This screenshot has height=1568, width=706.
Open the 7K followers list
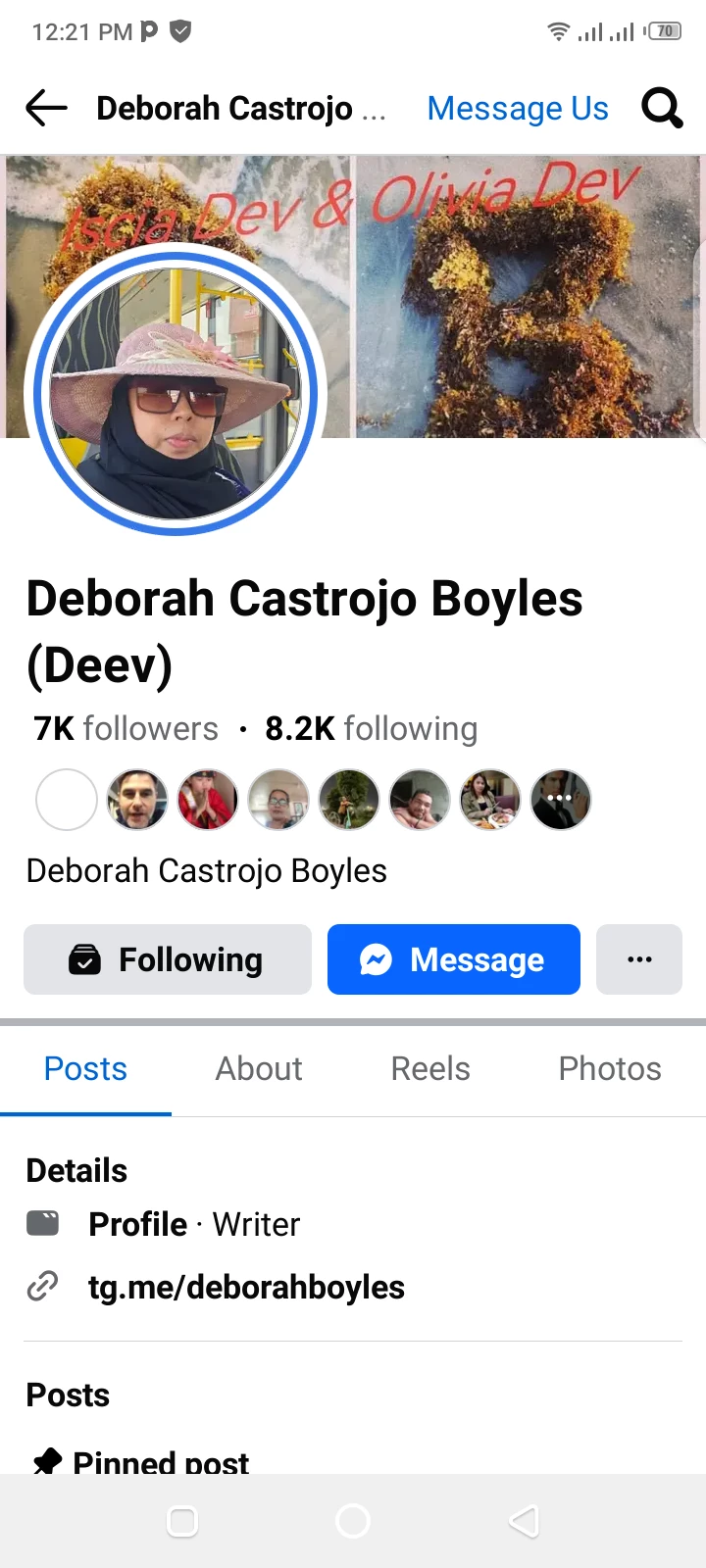tap(126, 728)
